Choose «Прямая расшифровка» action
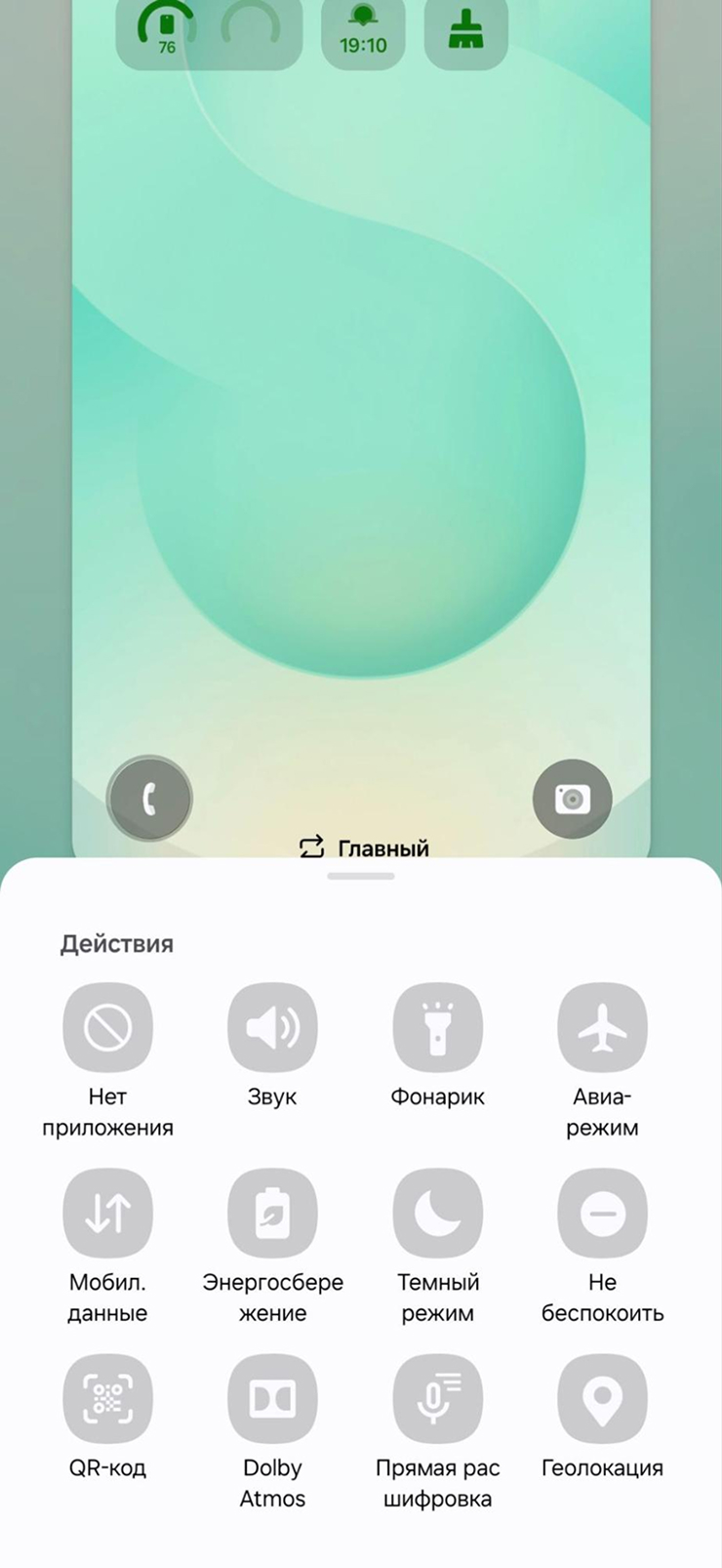Viewport: 722px width, 1568px height. (x=437, y=1398)
